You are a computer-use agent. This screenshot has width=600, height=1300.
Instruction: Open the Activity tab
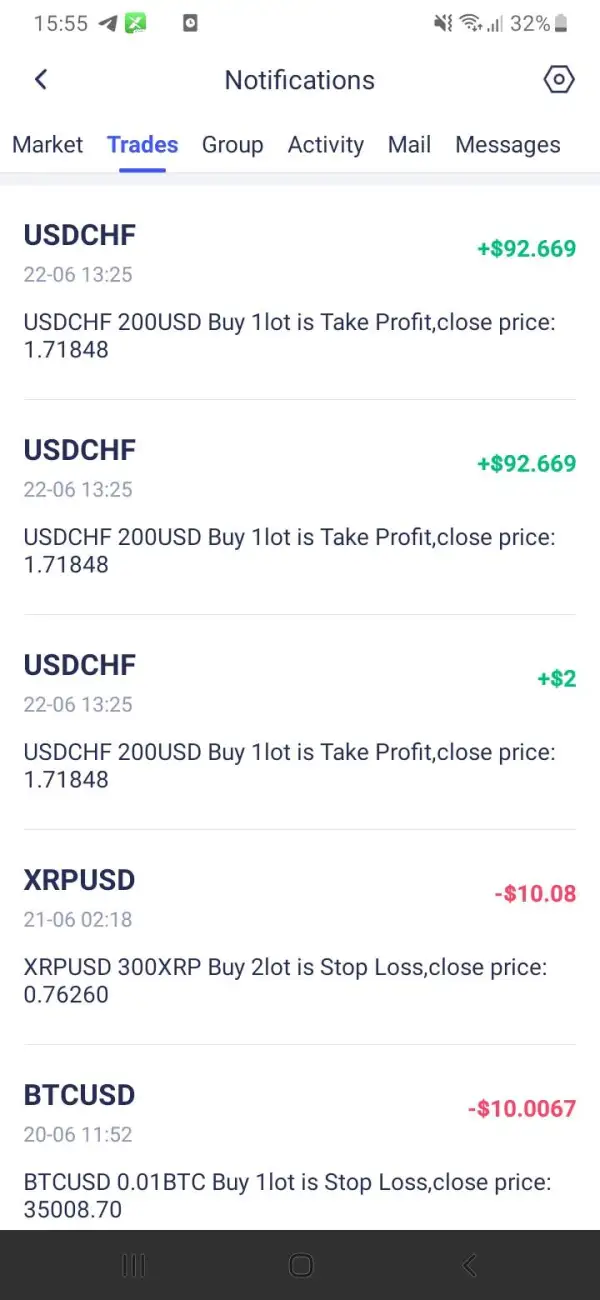(325, 145)
